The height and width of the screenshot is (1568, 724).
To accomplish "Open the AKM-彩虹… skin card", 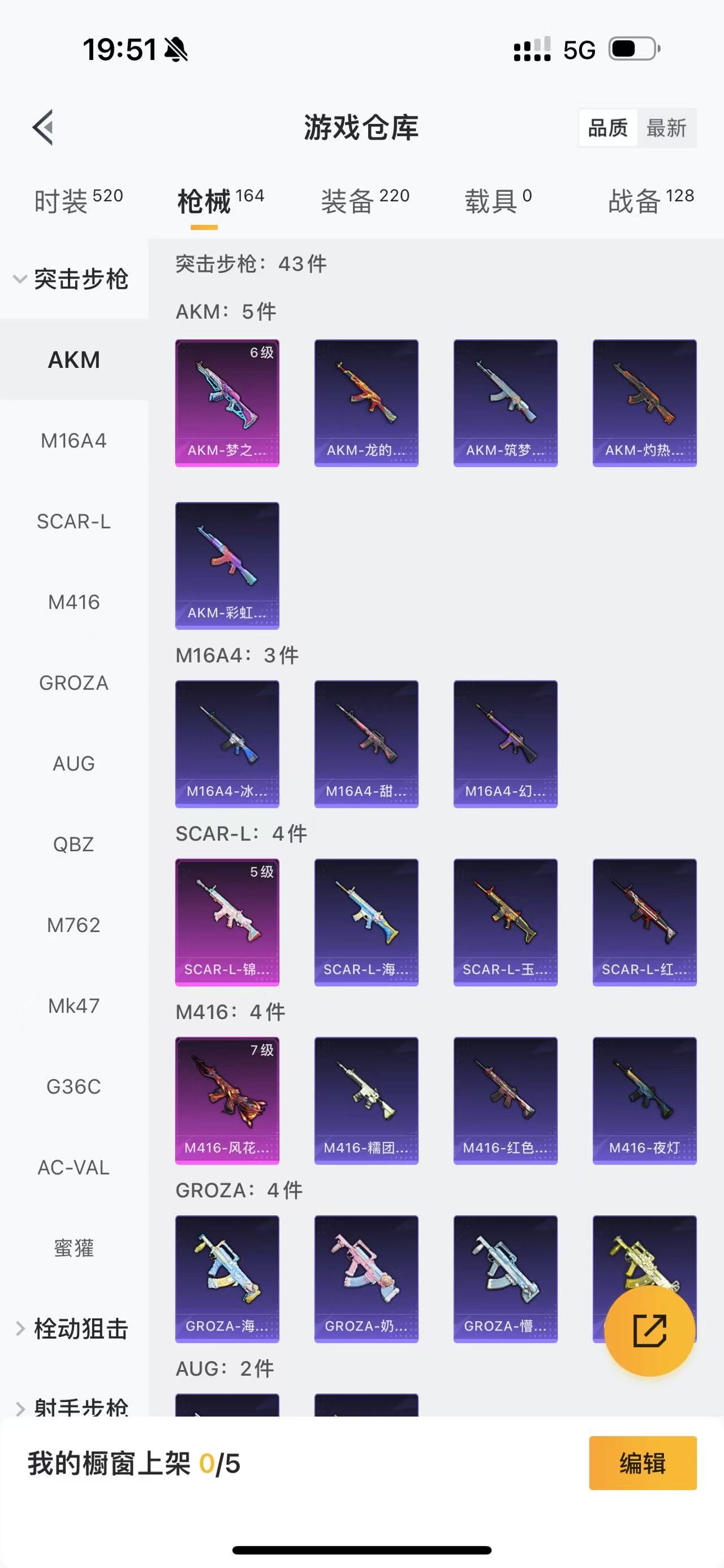I will tap(227, 565).
